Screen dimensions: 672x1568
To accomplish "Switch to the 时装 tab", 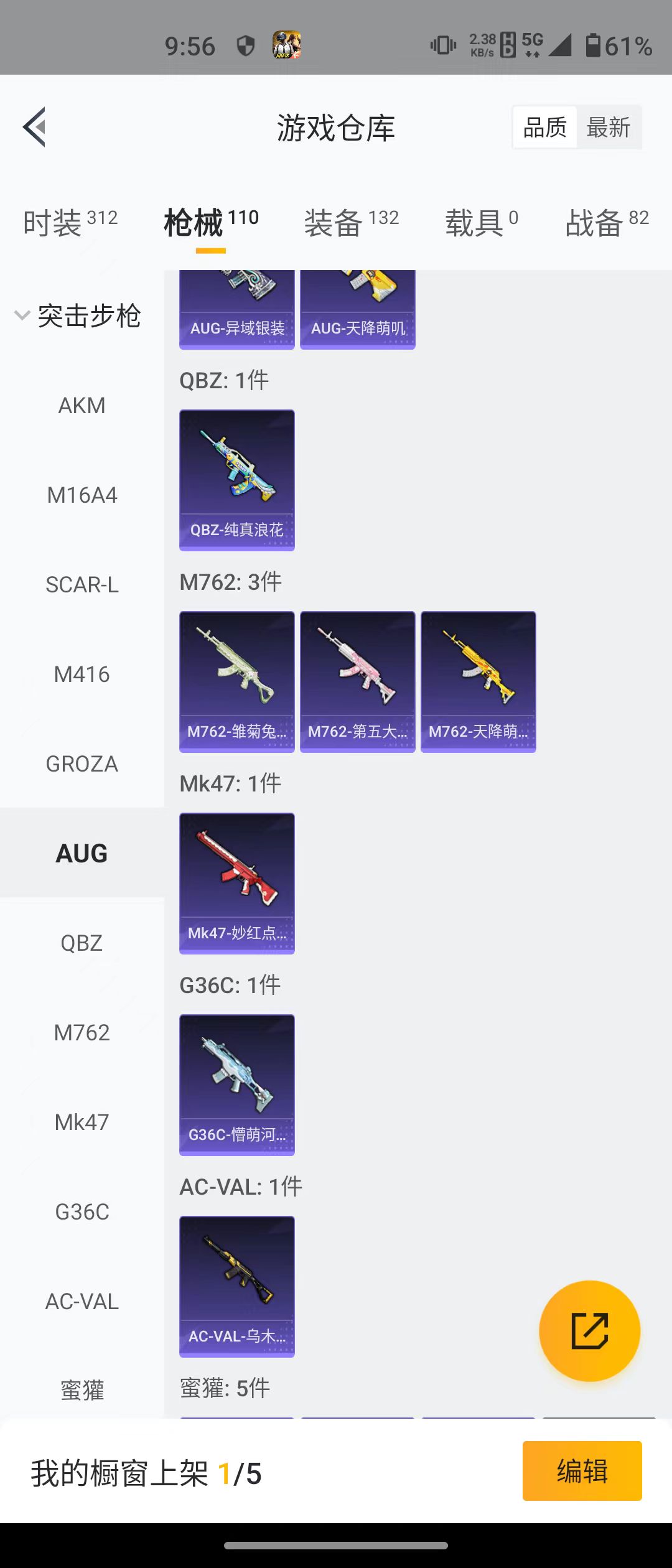I will pyautogui.click(x=70, y=222).
